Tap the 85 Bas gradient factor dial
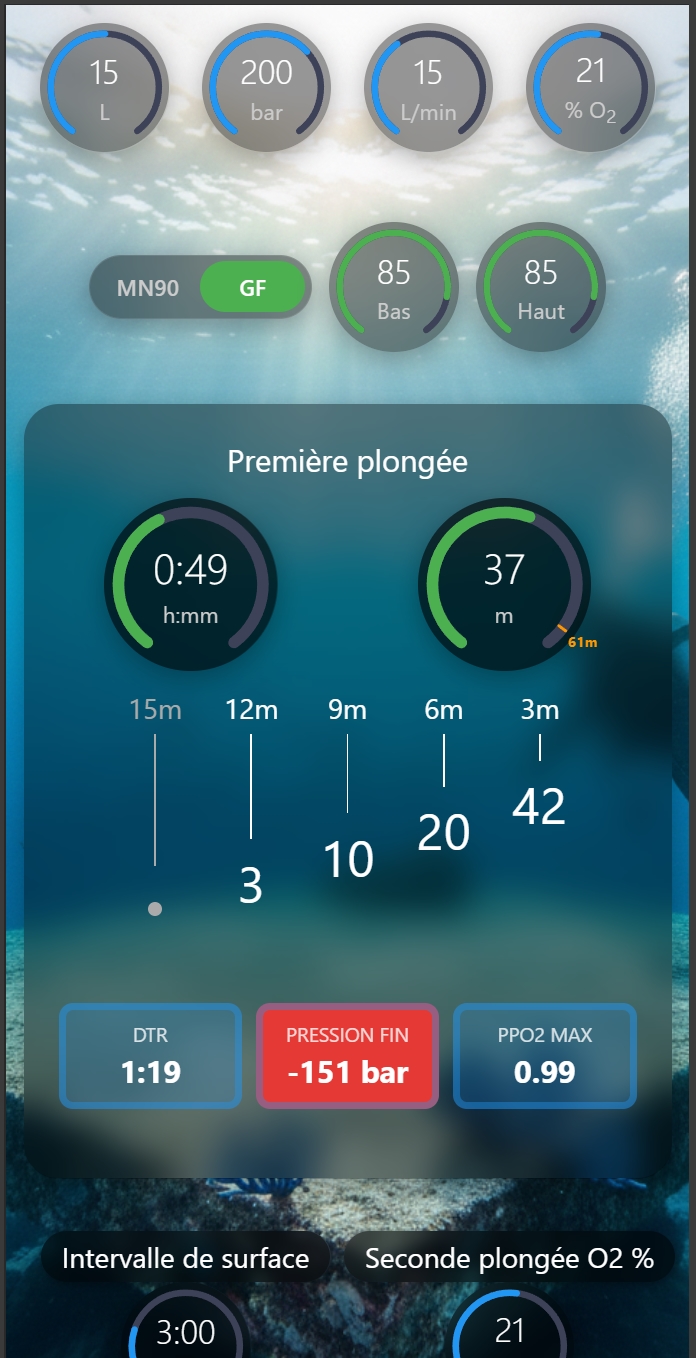The width and height of the screenshot is (696, 1358). (394, 287)
